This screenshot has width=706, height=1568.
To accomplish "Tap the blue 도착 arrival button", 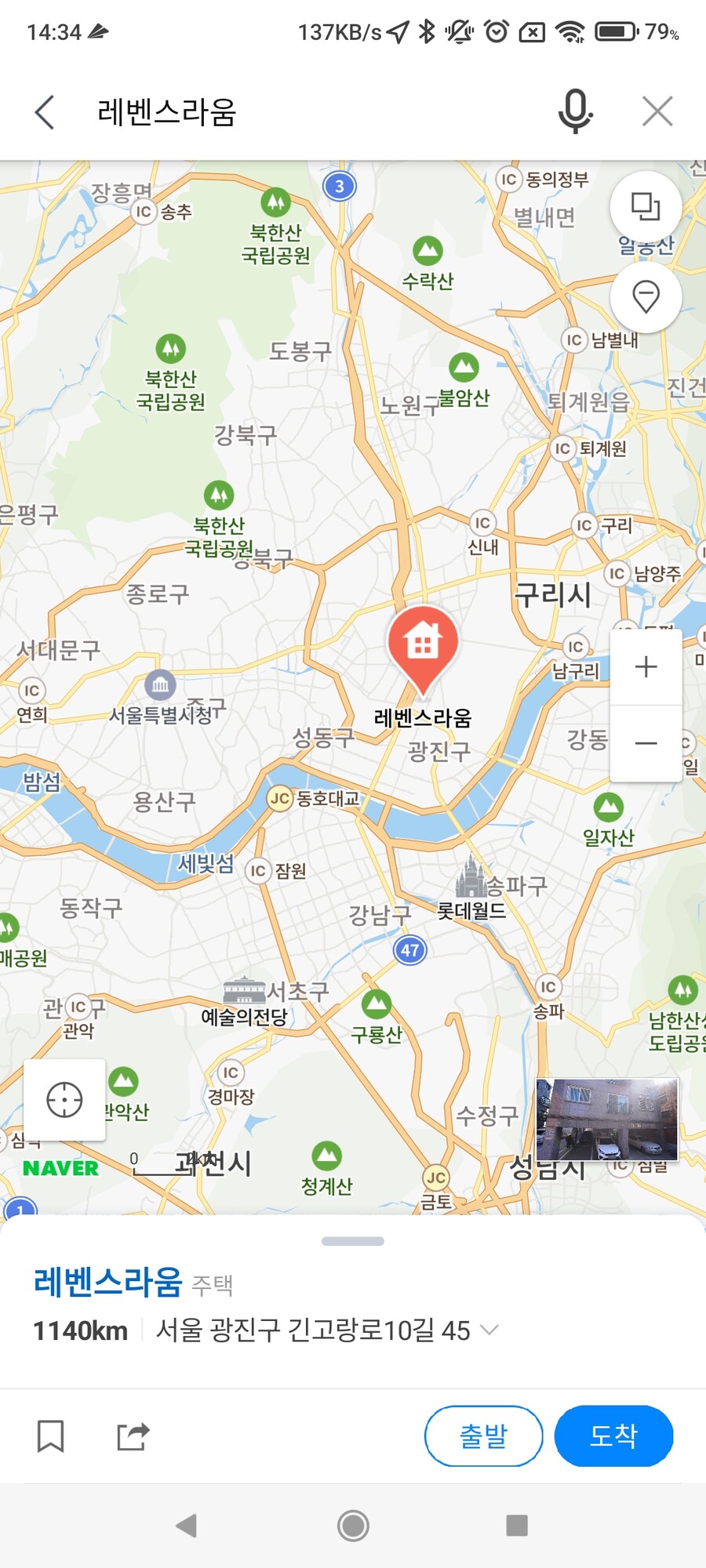I will pyautogui.click(x=614, y=1436).
